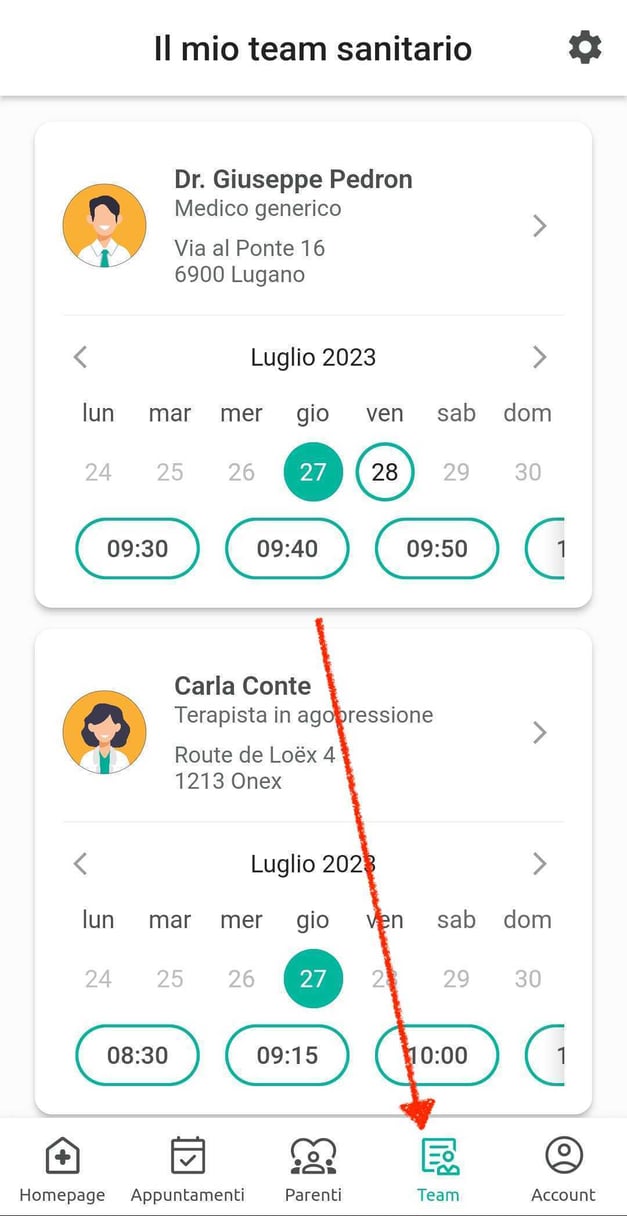Open Dr. Giuseppe Pedron's profile
Viewport: 627px width, 1216px height.
(x=539, y=226)
